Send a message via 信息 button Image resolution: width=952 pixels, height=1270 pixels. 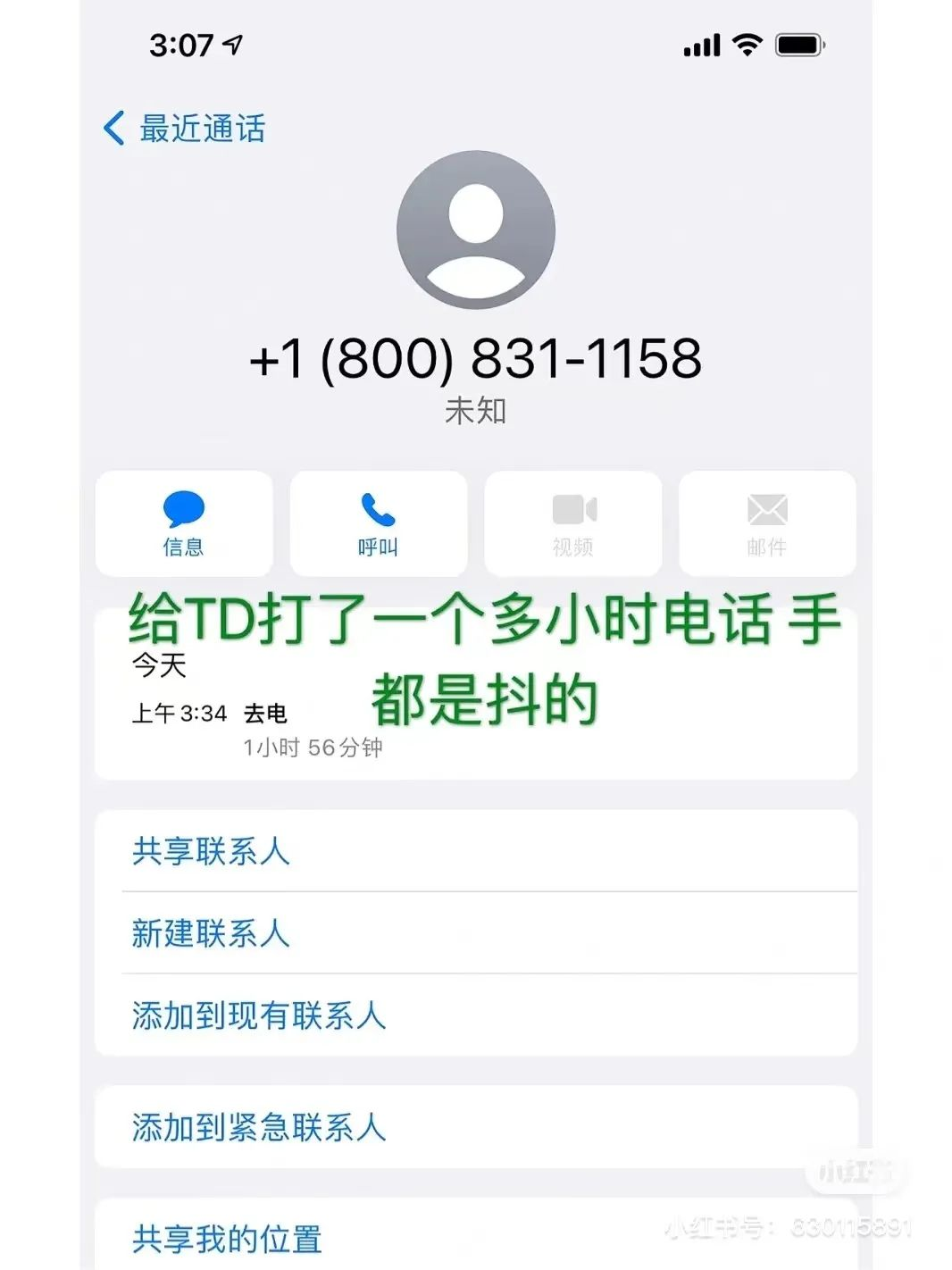(184, 523)
